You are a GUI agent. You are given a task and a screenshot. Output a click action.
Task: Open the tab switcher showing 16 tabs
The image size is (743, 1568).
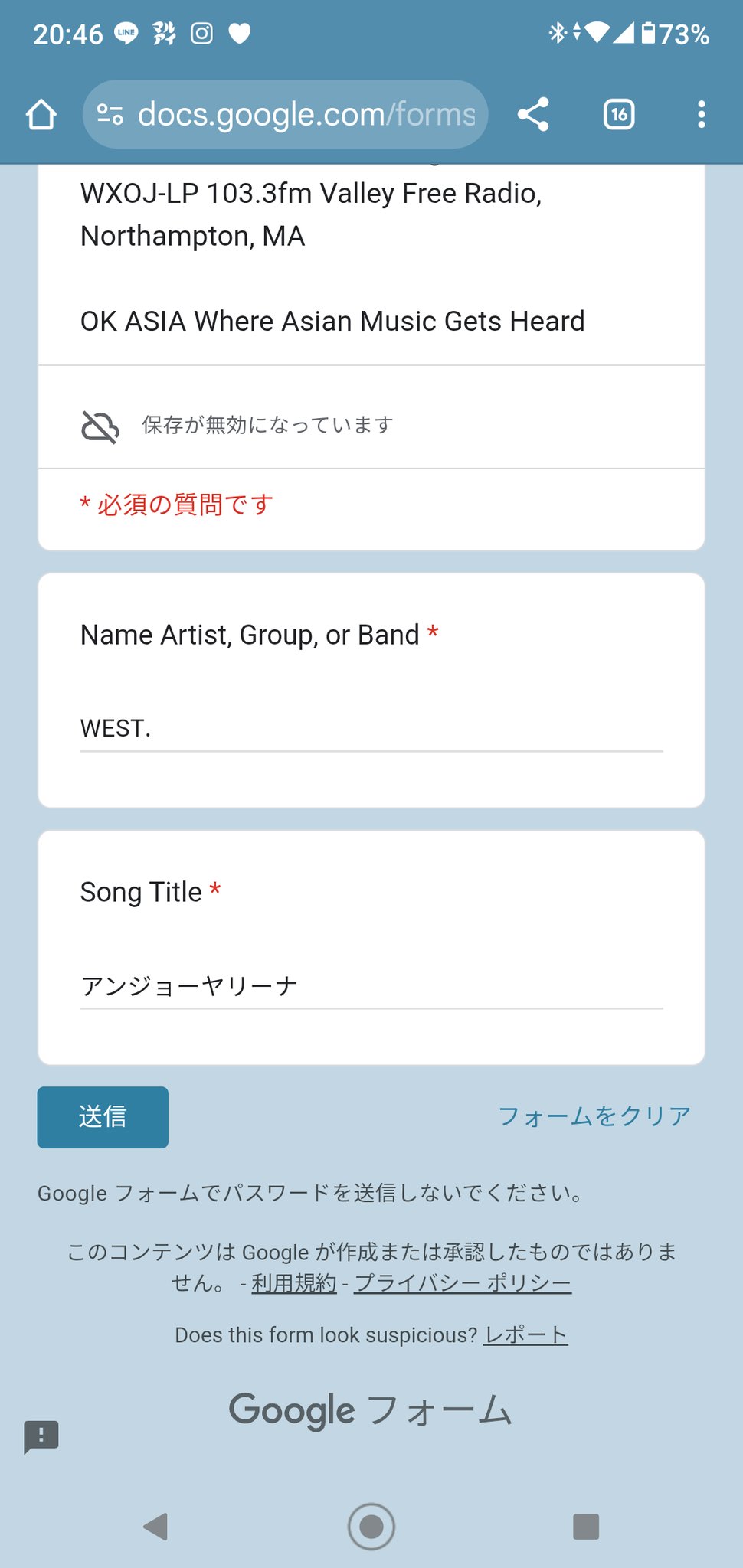pos(619,115)
